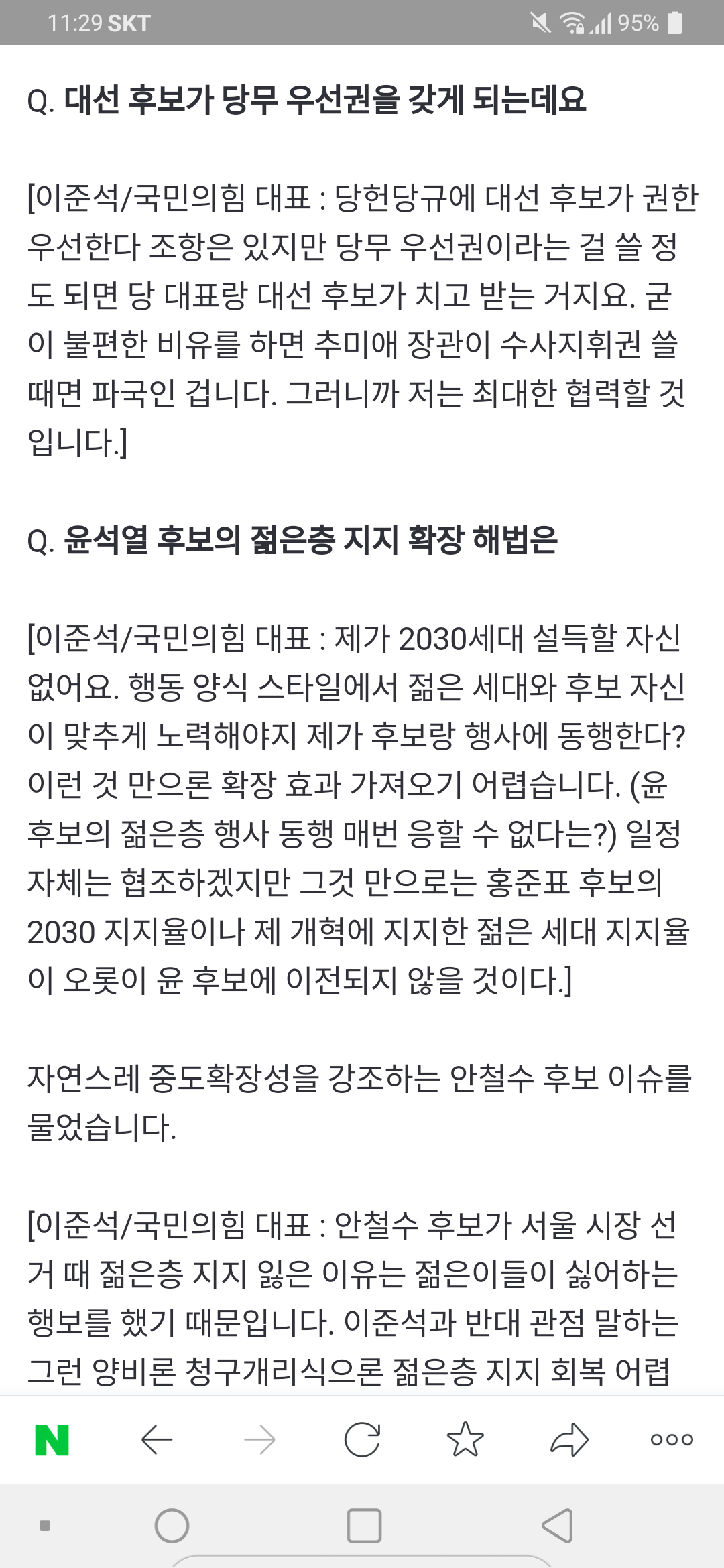Image resolution: width=724 pixels, height=1568 pixels.
Task: Open the three-dot more menu
Action: pyautogui.click(x=672, y=1439)
